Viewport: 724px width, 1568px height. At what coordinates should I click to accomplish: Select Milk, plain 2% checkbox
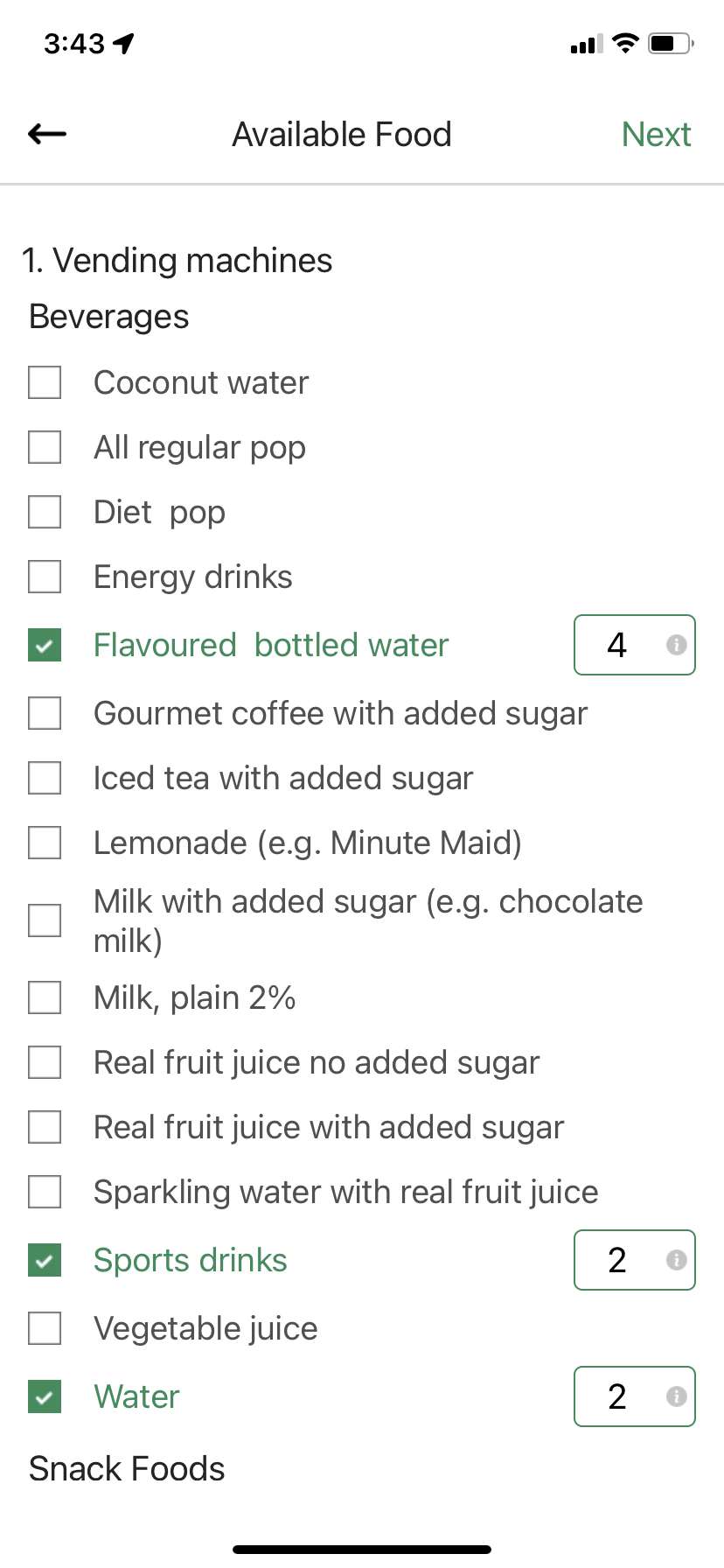click(x=45, y=997)
